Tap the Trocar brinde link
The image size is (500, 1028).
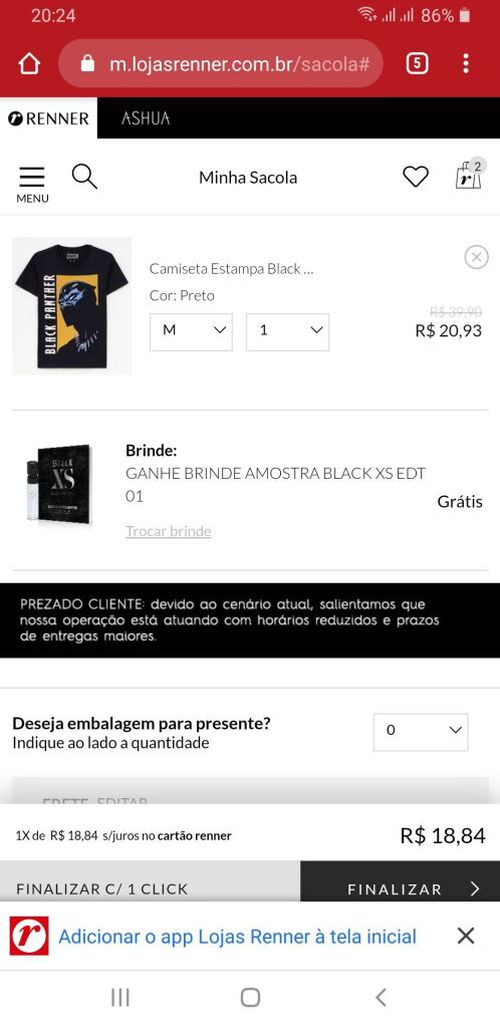tap(168, 531)
